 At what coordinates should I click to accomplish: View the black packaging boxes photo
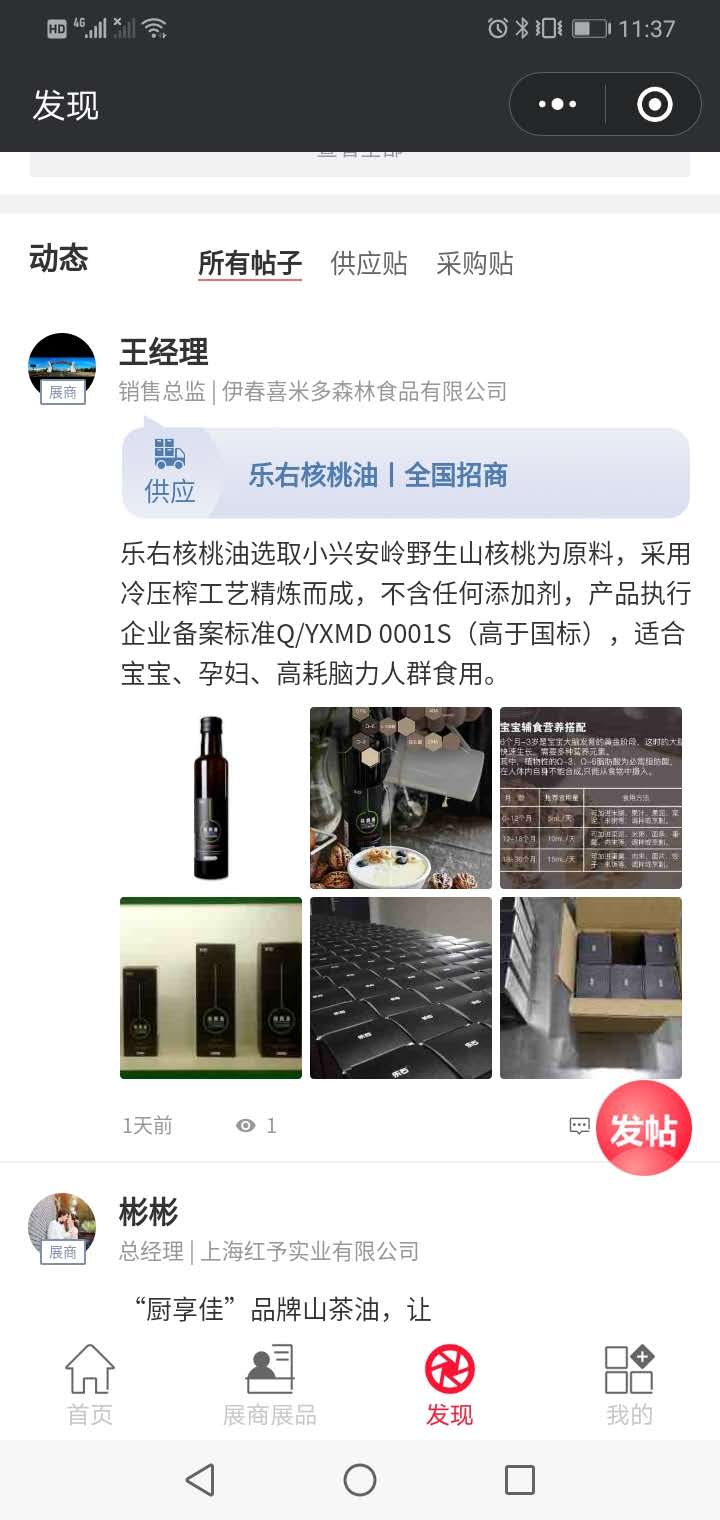400,988
